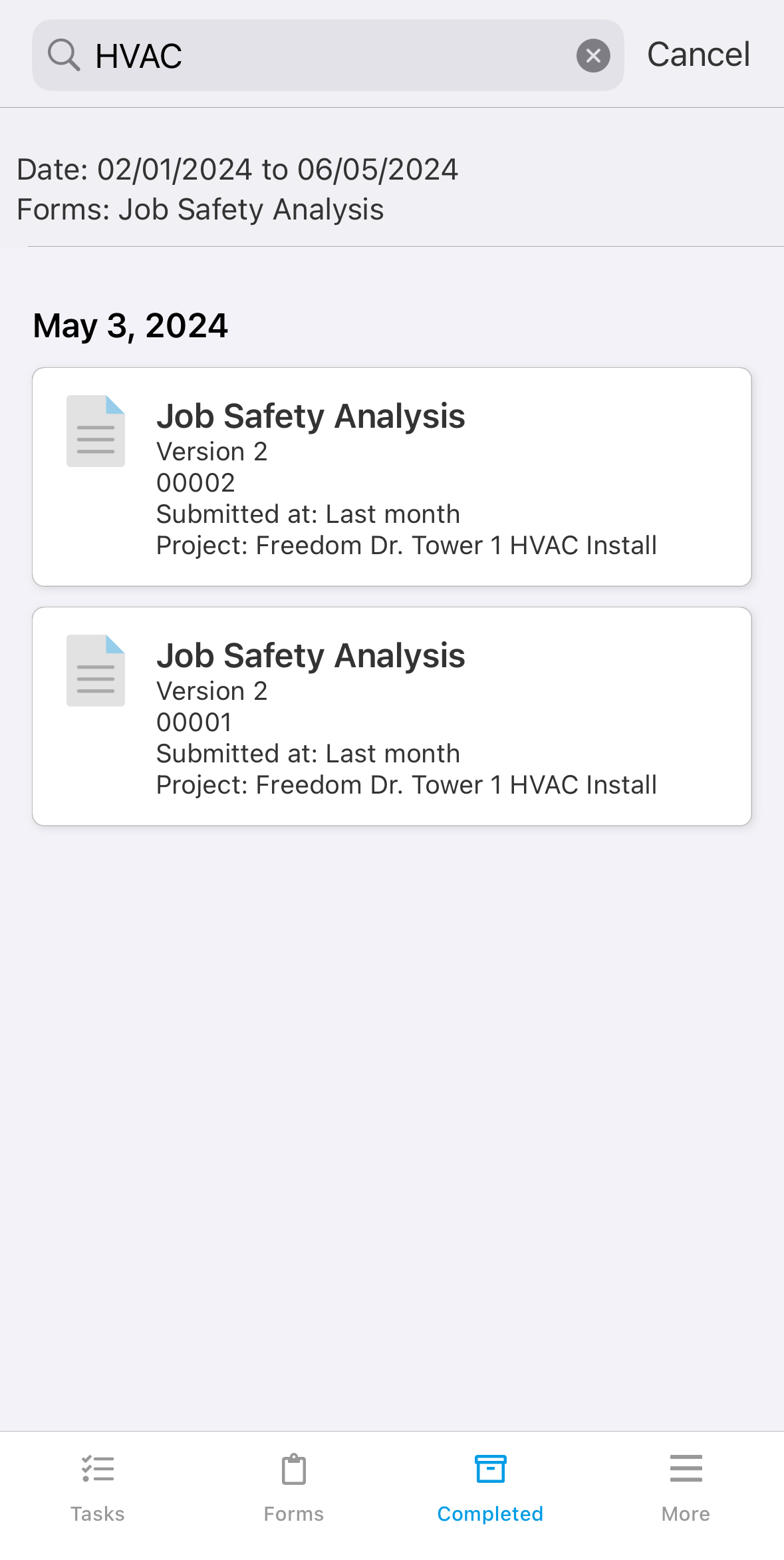Viewport: 784px width, 1560px height.
Task: Go to the Forms tab
Action: pos(294,1488)
